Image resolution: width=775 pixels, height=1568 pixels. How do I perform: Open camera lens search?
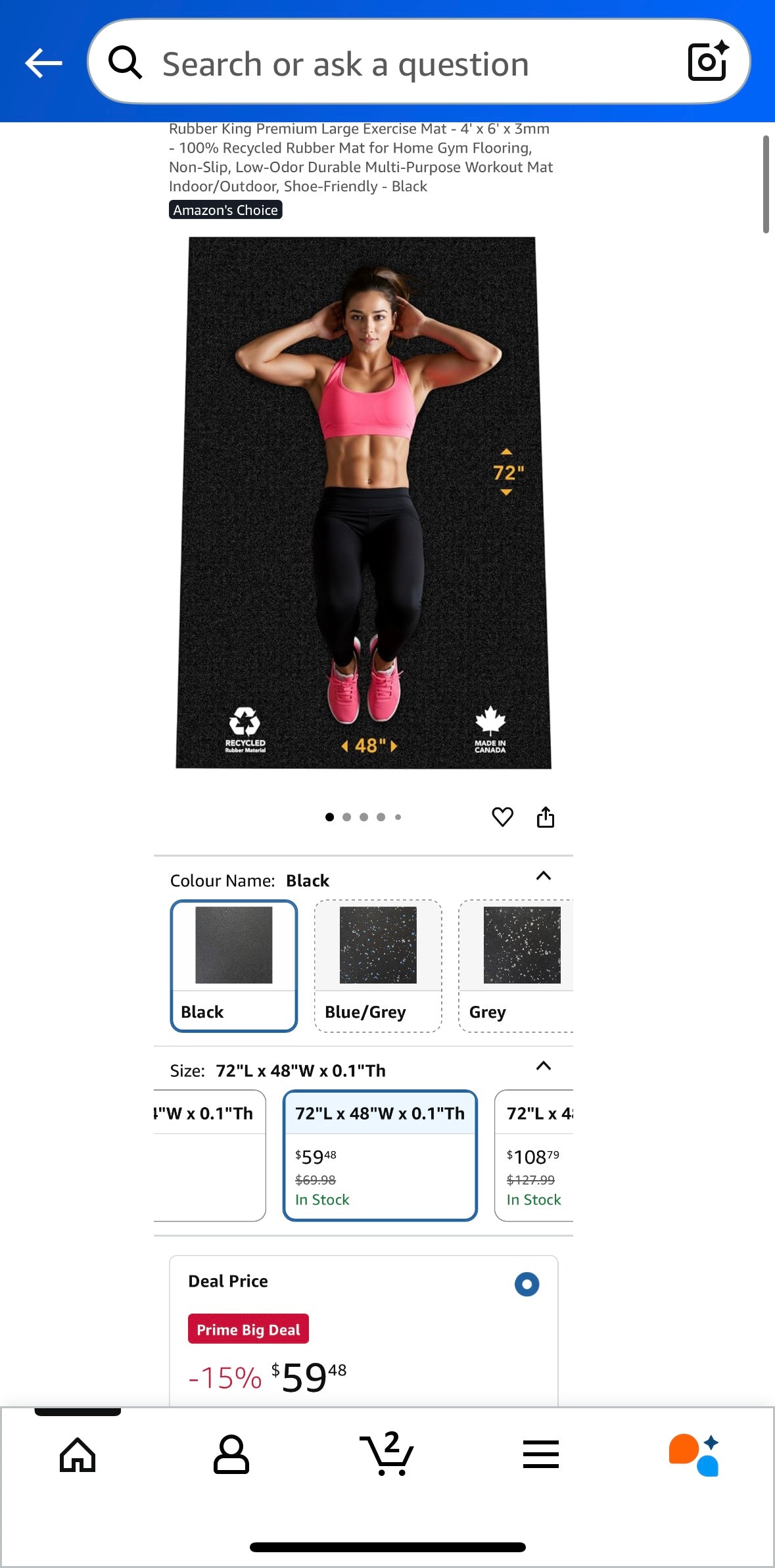707,62
